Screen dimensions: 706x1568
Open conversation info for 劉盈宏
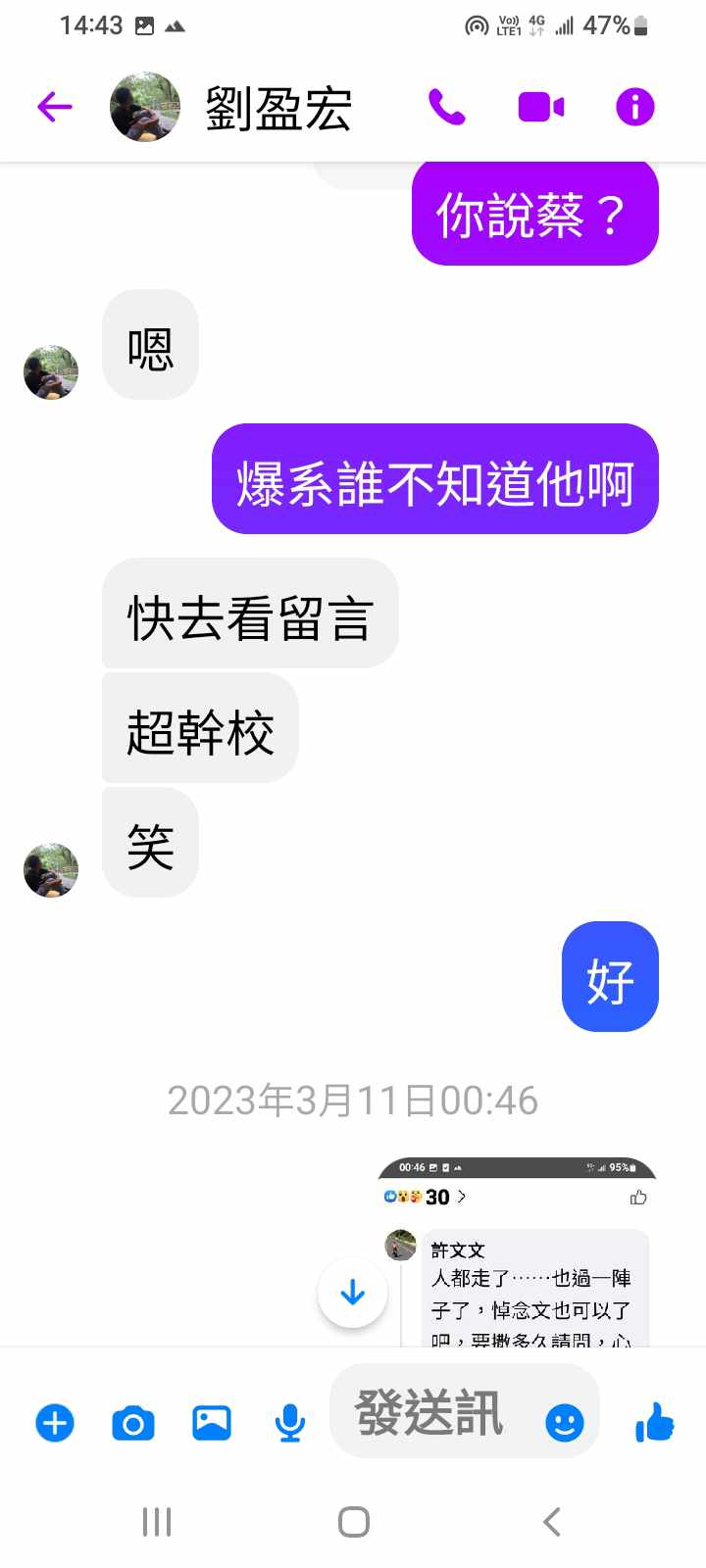634,107
